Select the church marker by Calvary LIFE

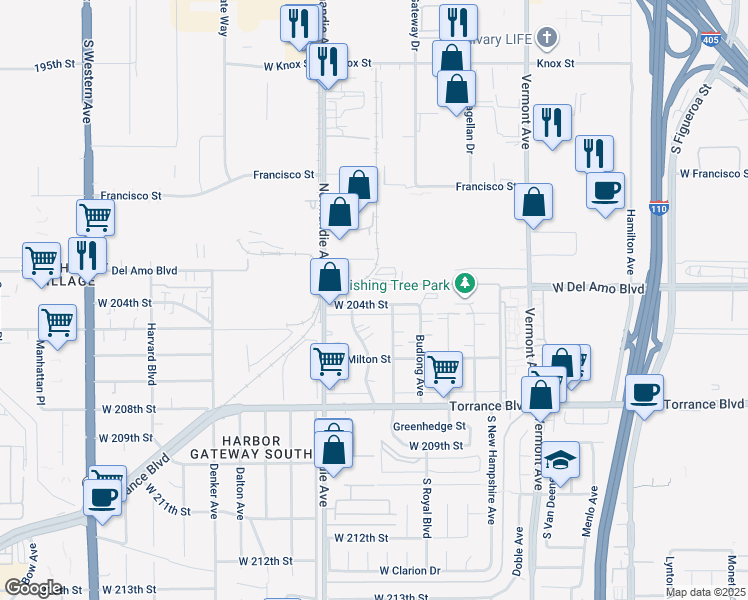[547, 38]
